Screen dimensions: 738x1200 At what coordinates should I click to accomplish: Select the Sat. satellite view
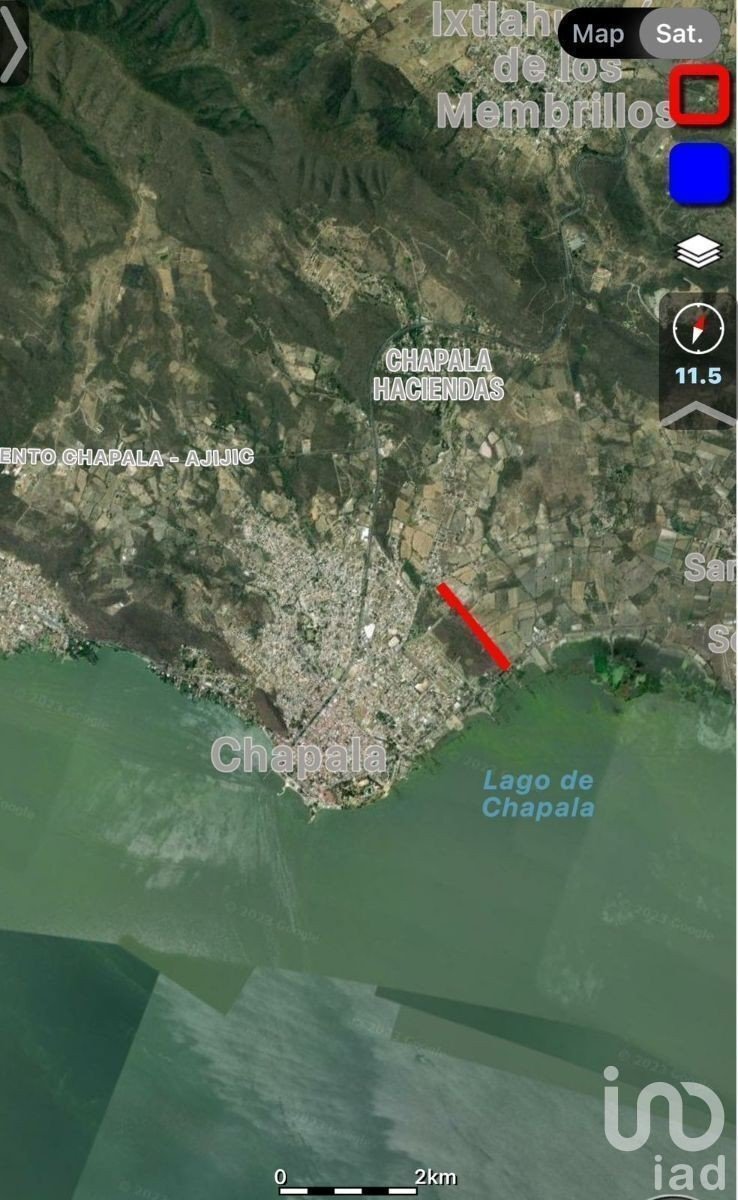(x=680, y=34)
